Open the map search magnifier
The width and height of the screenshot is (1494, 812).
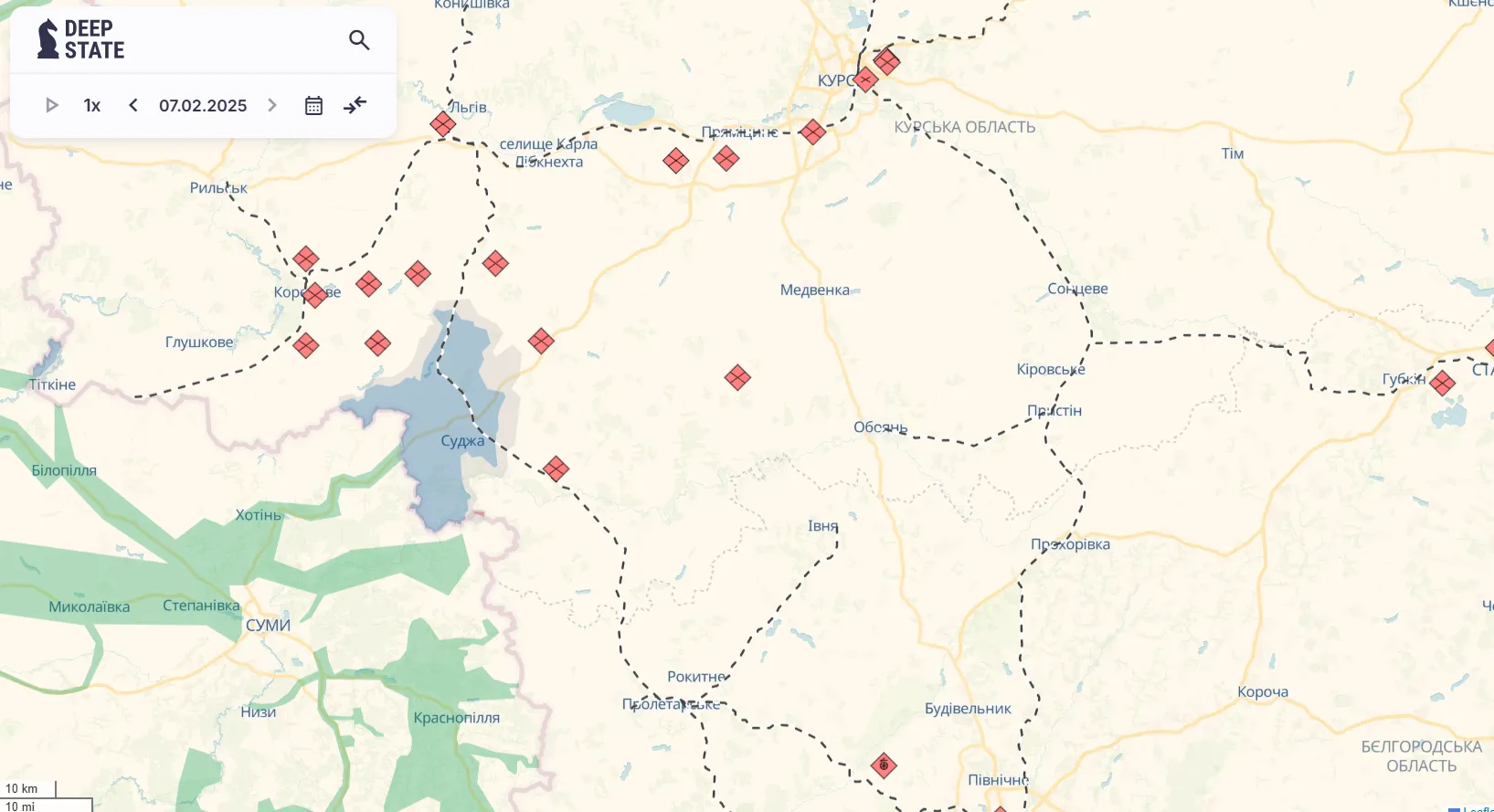pos(359,40)
